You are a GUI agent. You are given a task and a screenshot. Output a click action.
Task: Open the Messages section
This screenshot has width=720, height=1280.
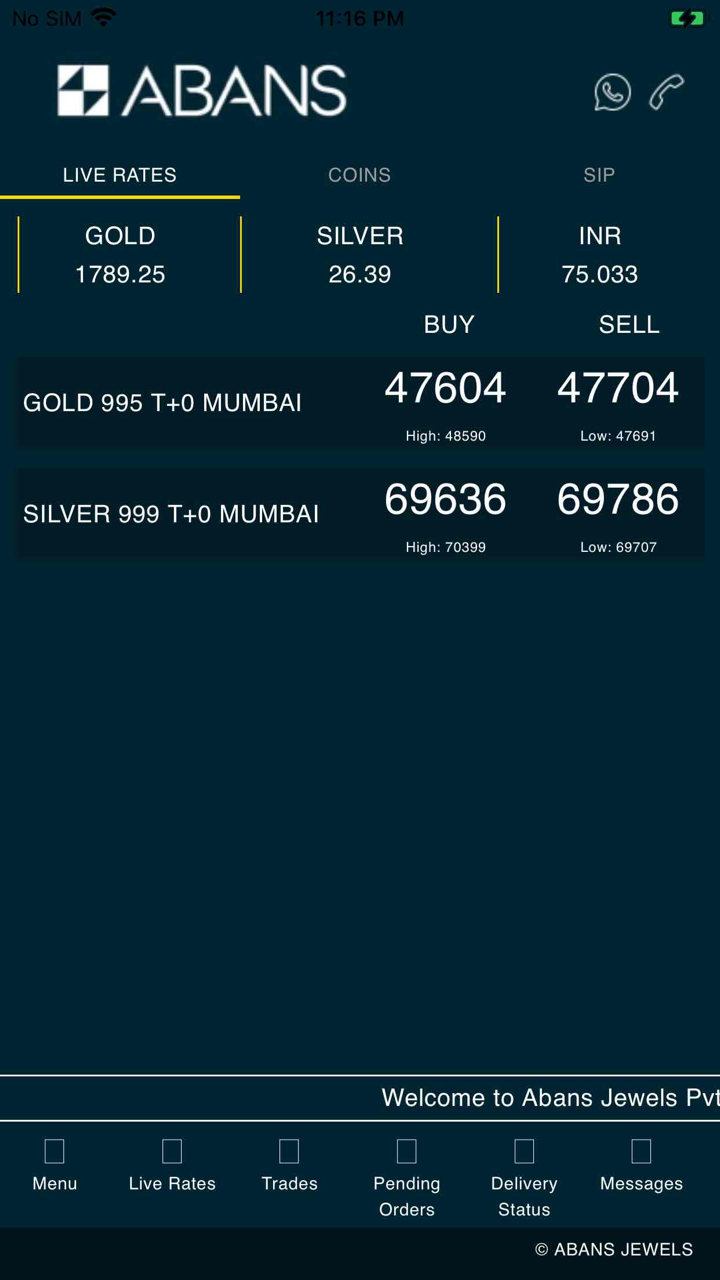641,1166
